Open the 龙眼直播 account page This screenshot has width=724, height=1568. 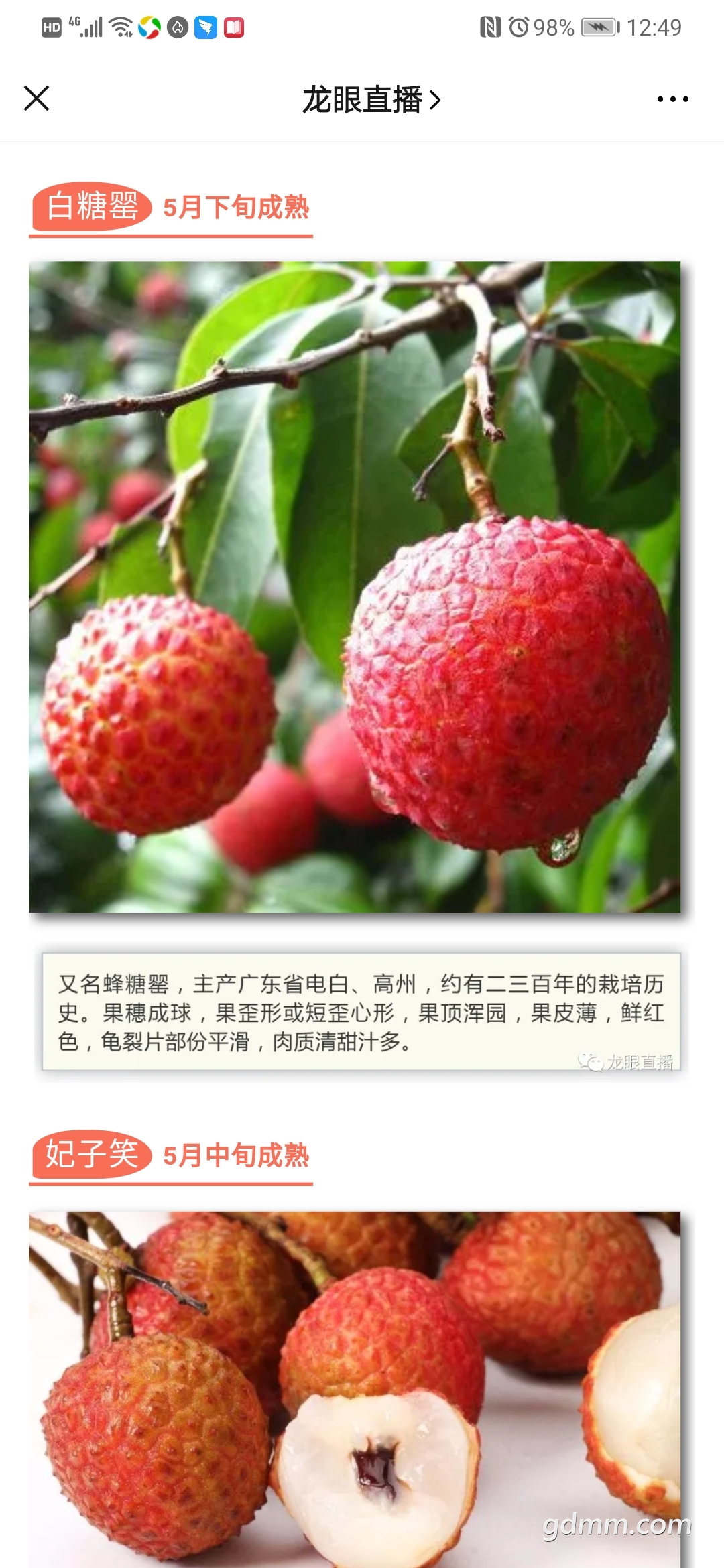(371, 100)
